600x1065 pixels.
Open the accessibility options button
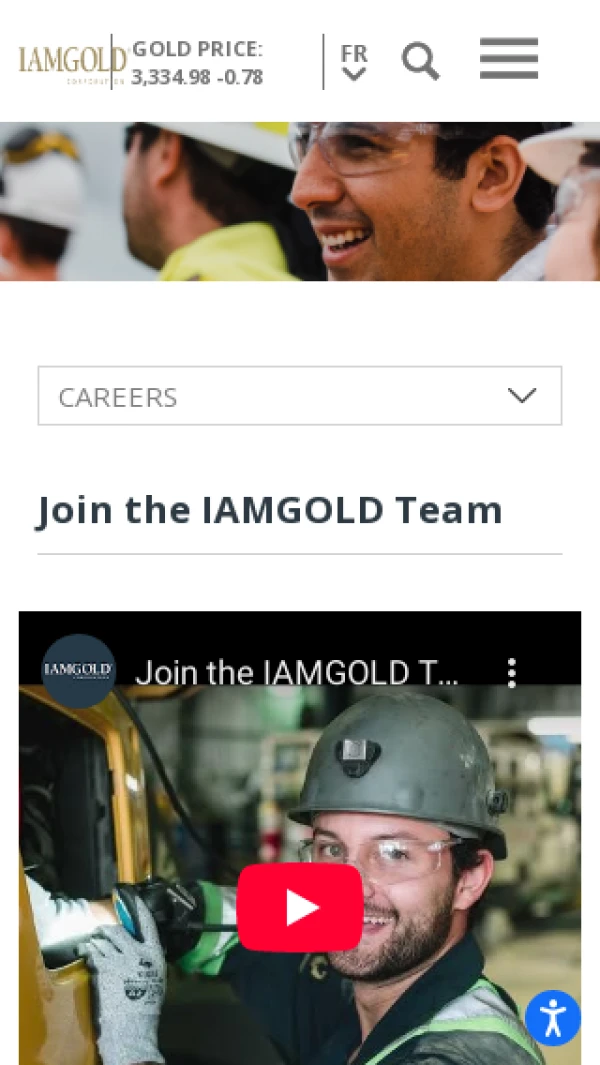click(x=552, y=1018)
